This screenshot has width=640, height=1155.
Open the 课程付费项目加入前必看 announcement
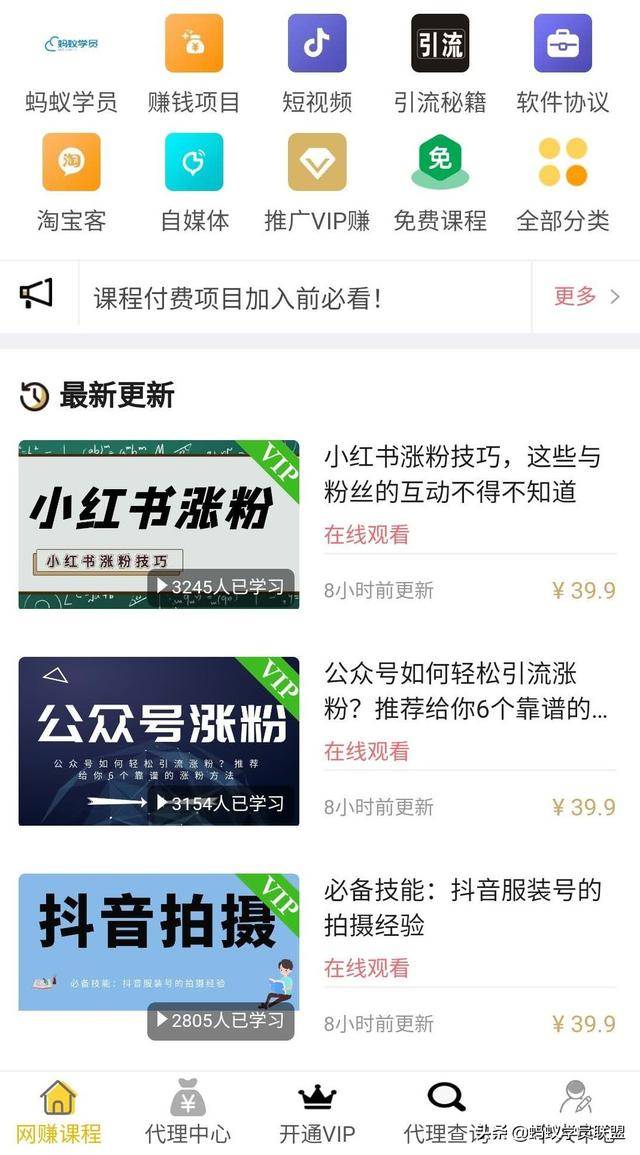click(238, 297)
